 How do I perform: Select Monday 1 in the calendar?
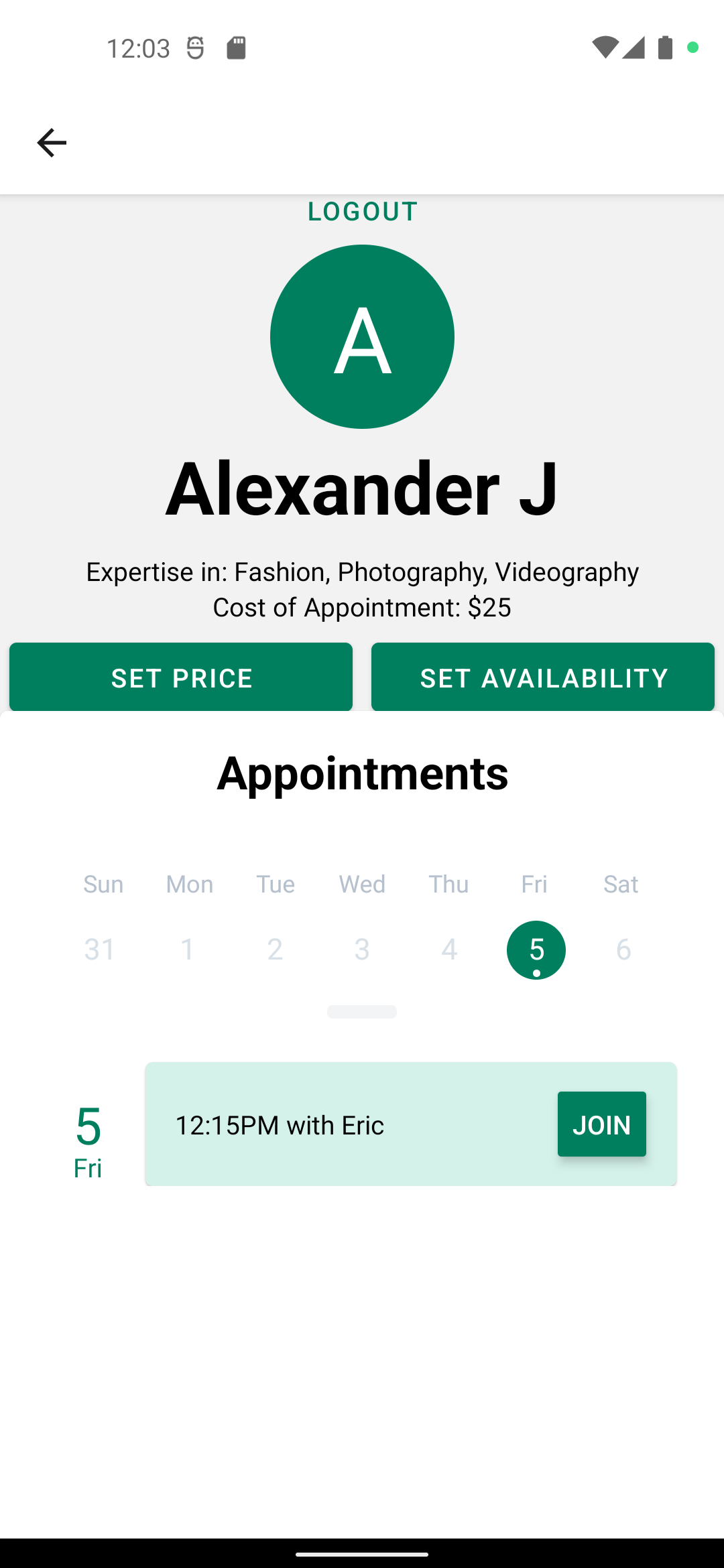pos(188,950)
